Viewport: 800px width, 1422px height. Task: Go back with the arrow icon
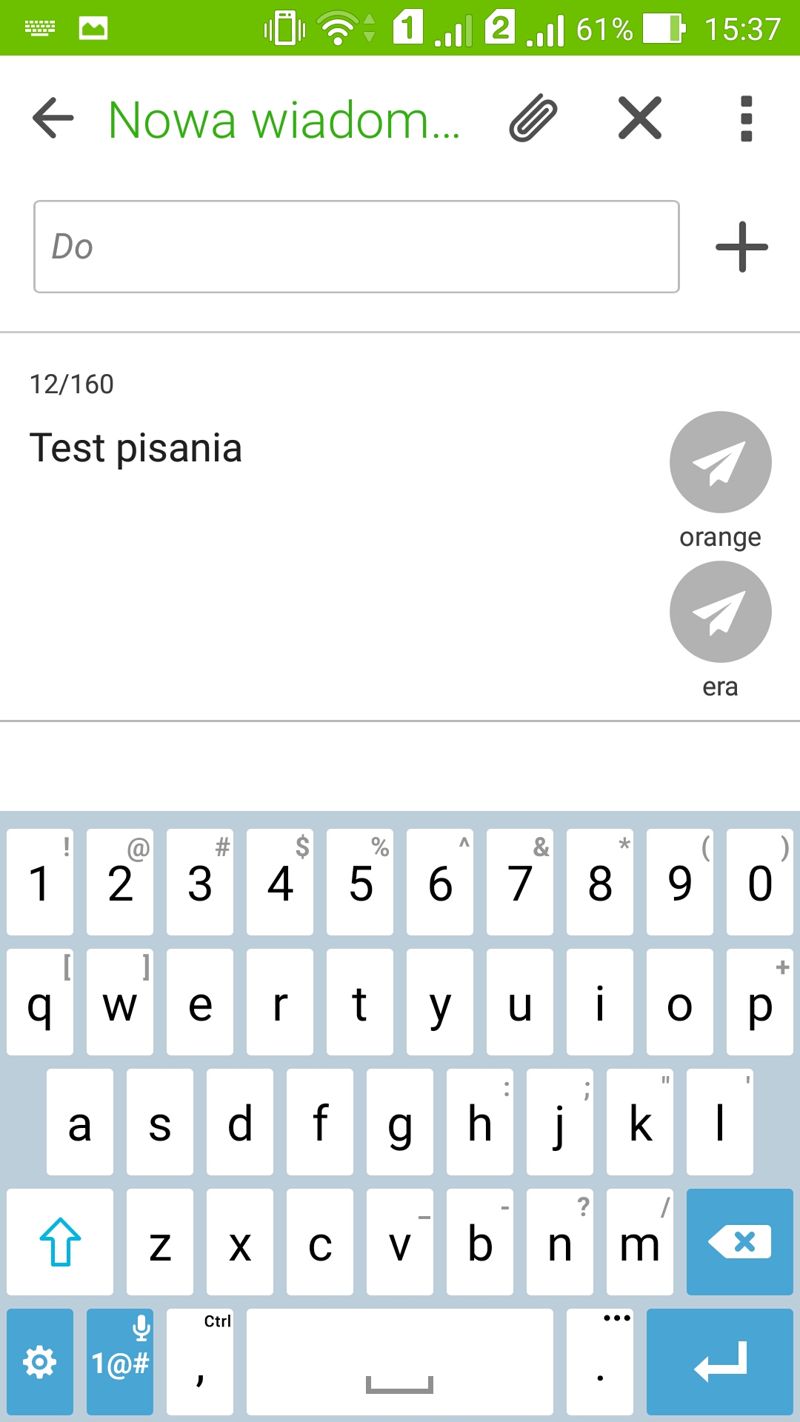tap(53, 119)
